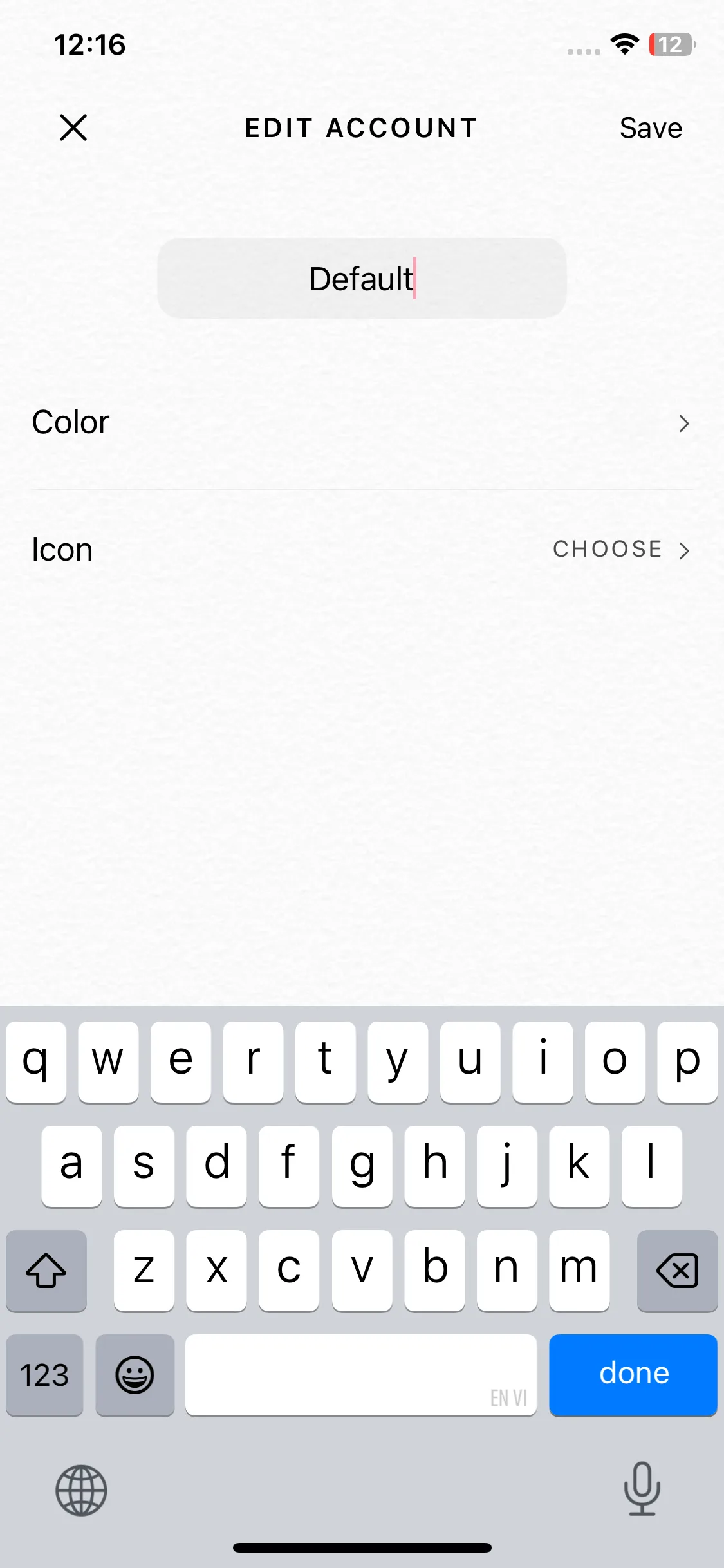Switch to the numeric keyboard with 123 key
Image resolution: width=724 pixels, height=1568 pixels.
coord(44,1375)
